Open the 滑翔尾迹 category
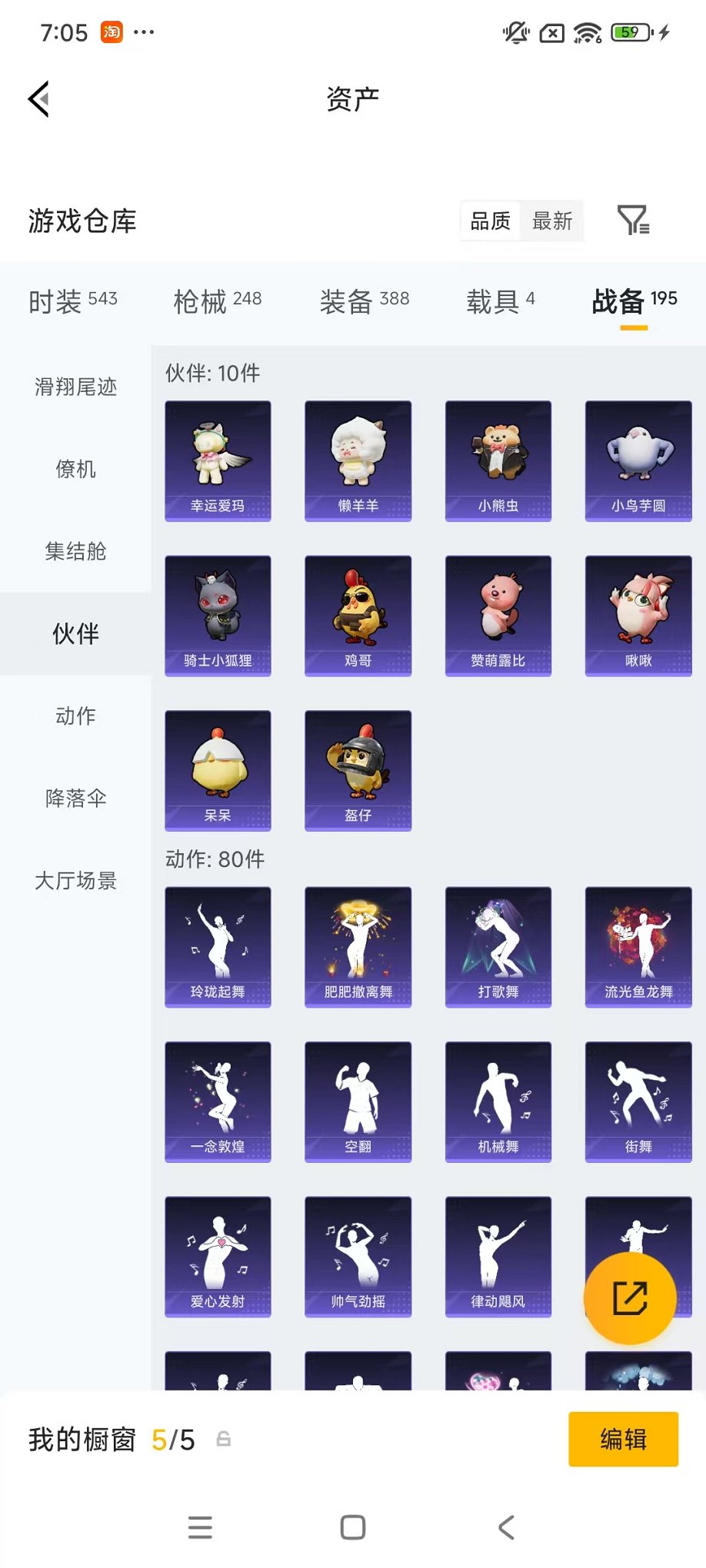Viewport: 706px width, 1568px height. pyautogui.click(x=75, y=388)
